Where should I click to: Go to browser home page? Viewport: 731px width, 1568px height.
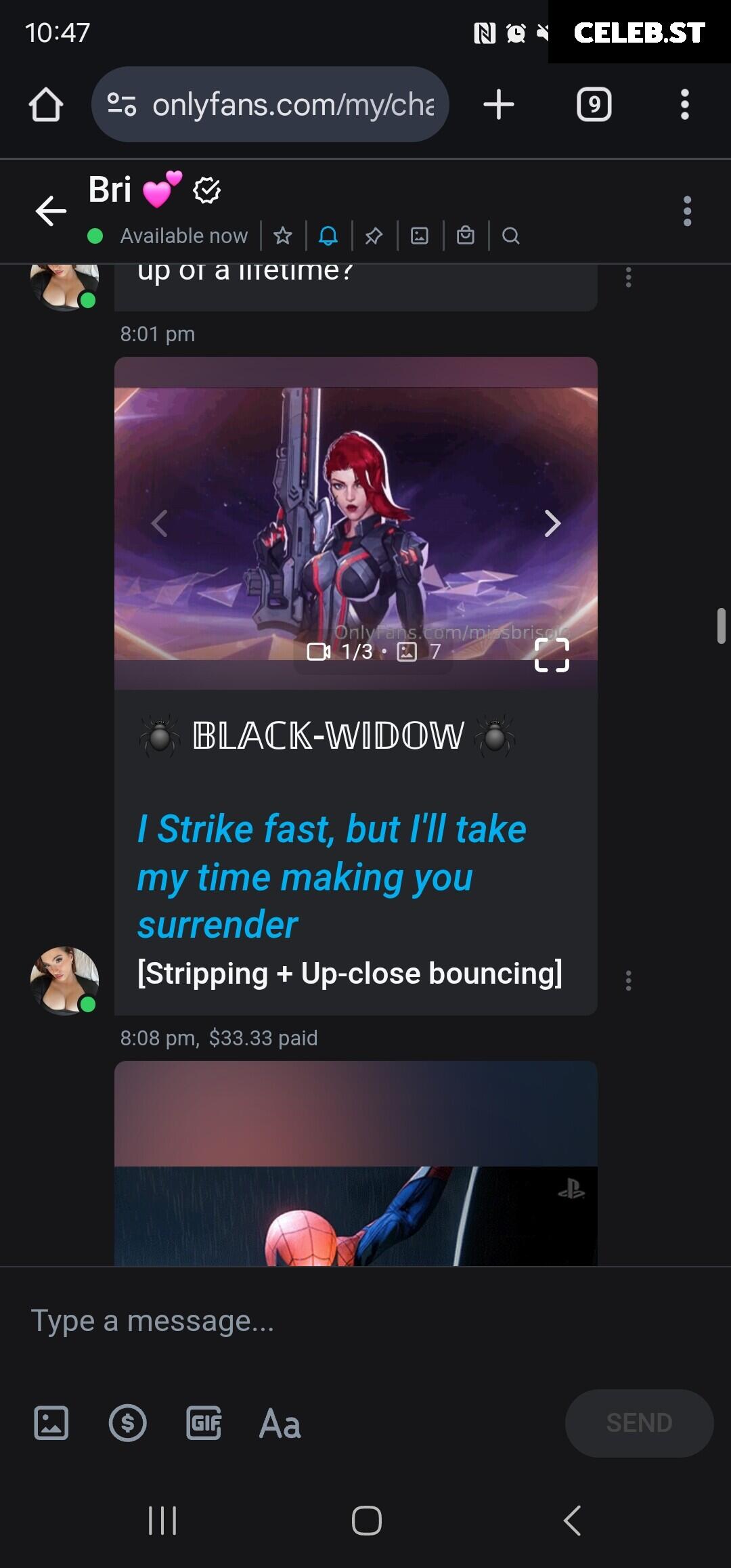(x=46, y=105)
